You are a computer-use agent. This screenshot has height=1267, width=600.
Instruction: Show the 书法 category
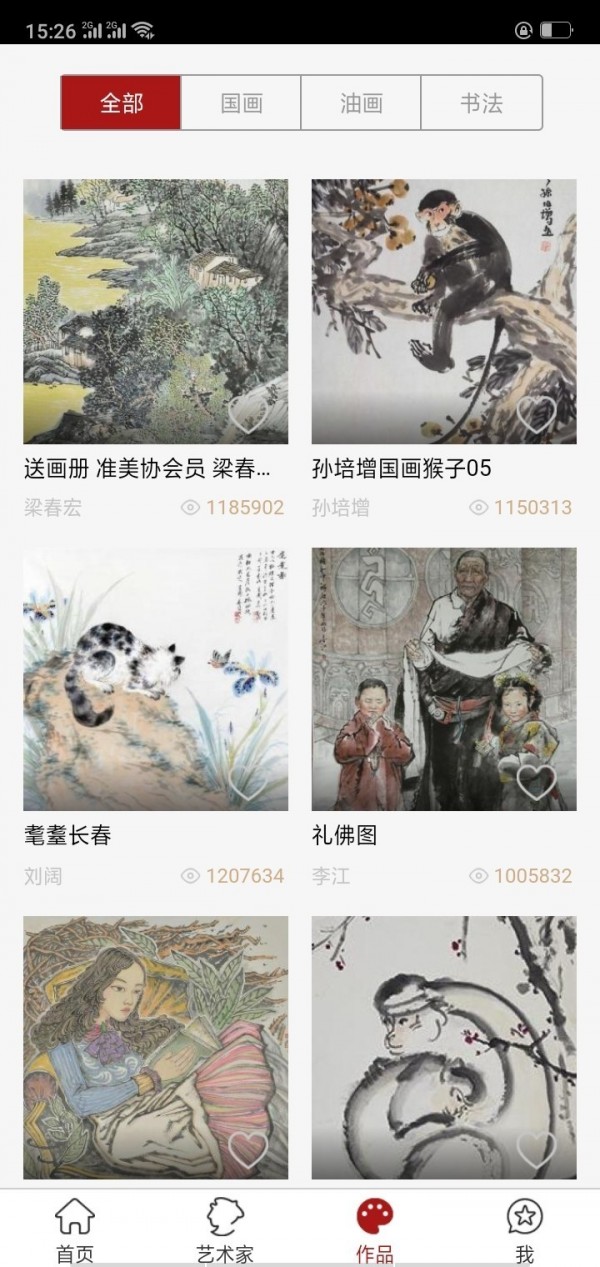[x=481, y=103]
